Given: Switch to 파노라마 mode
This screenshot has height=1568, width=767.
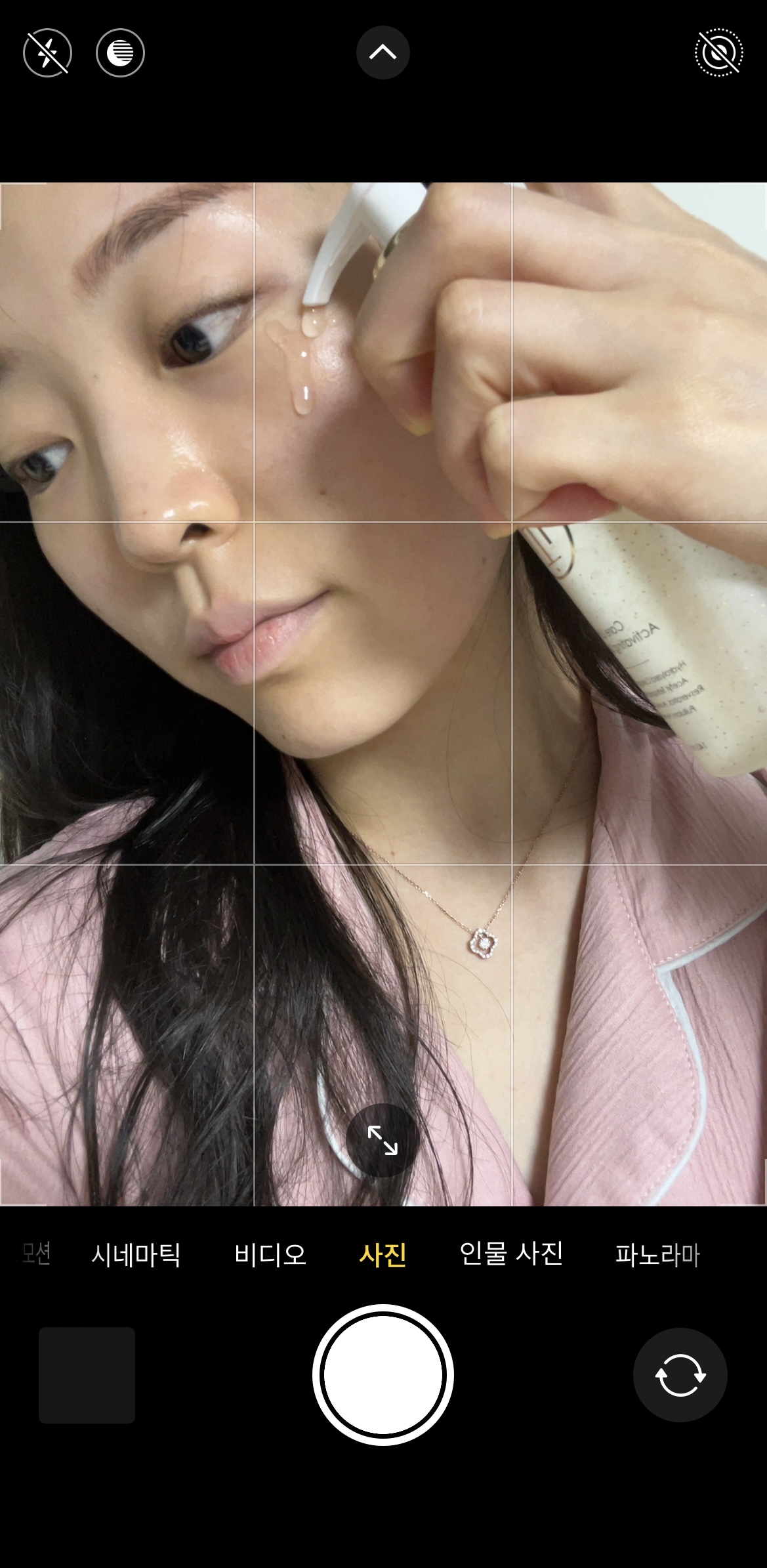Looking at the screenshot, I should [657, 1254].
